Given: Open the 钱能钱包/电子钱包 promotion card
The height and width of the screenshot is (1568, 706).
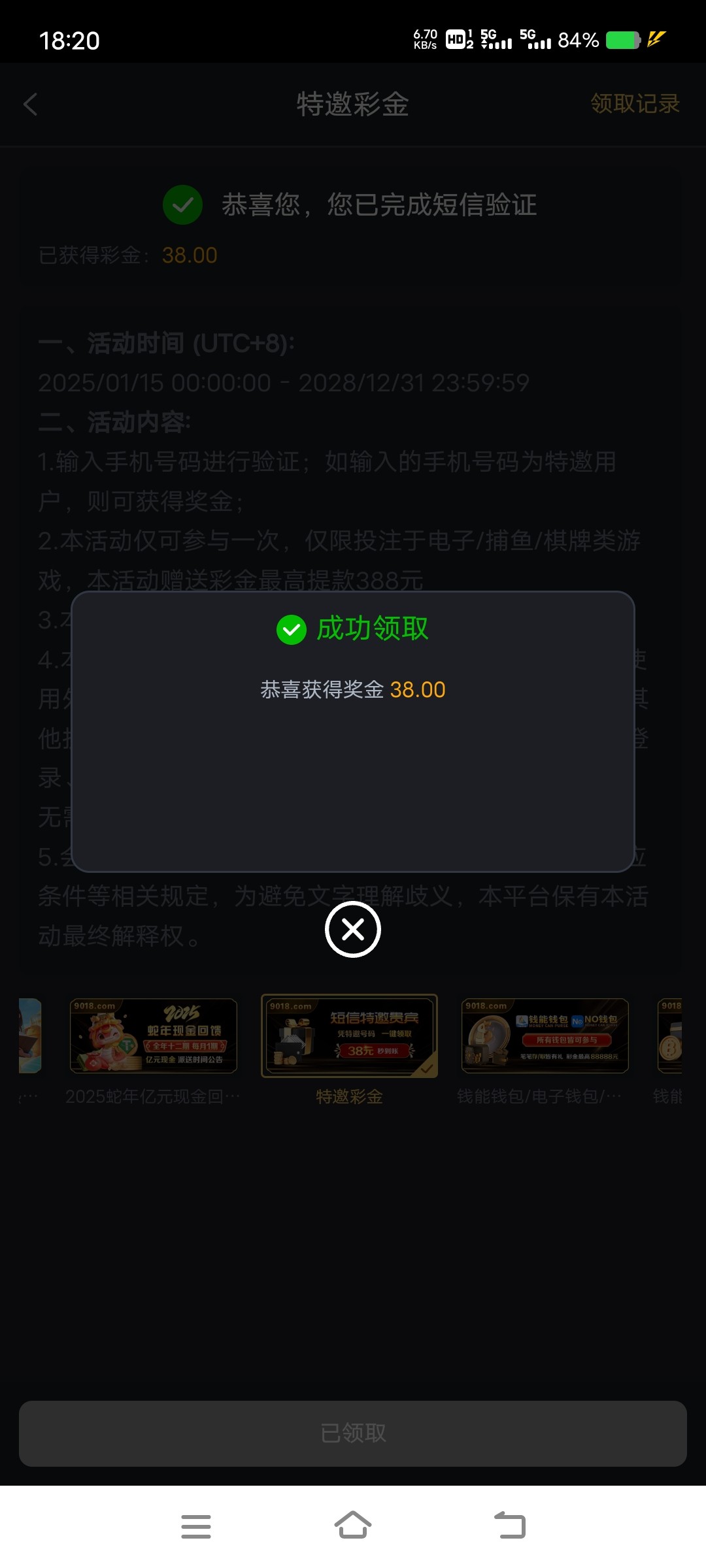Looking at the screenshot, I should click(545, 1036).
